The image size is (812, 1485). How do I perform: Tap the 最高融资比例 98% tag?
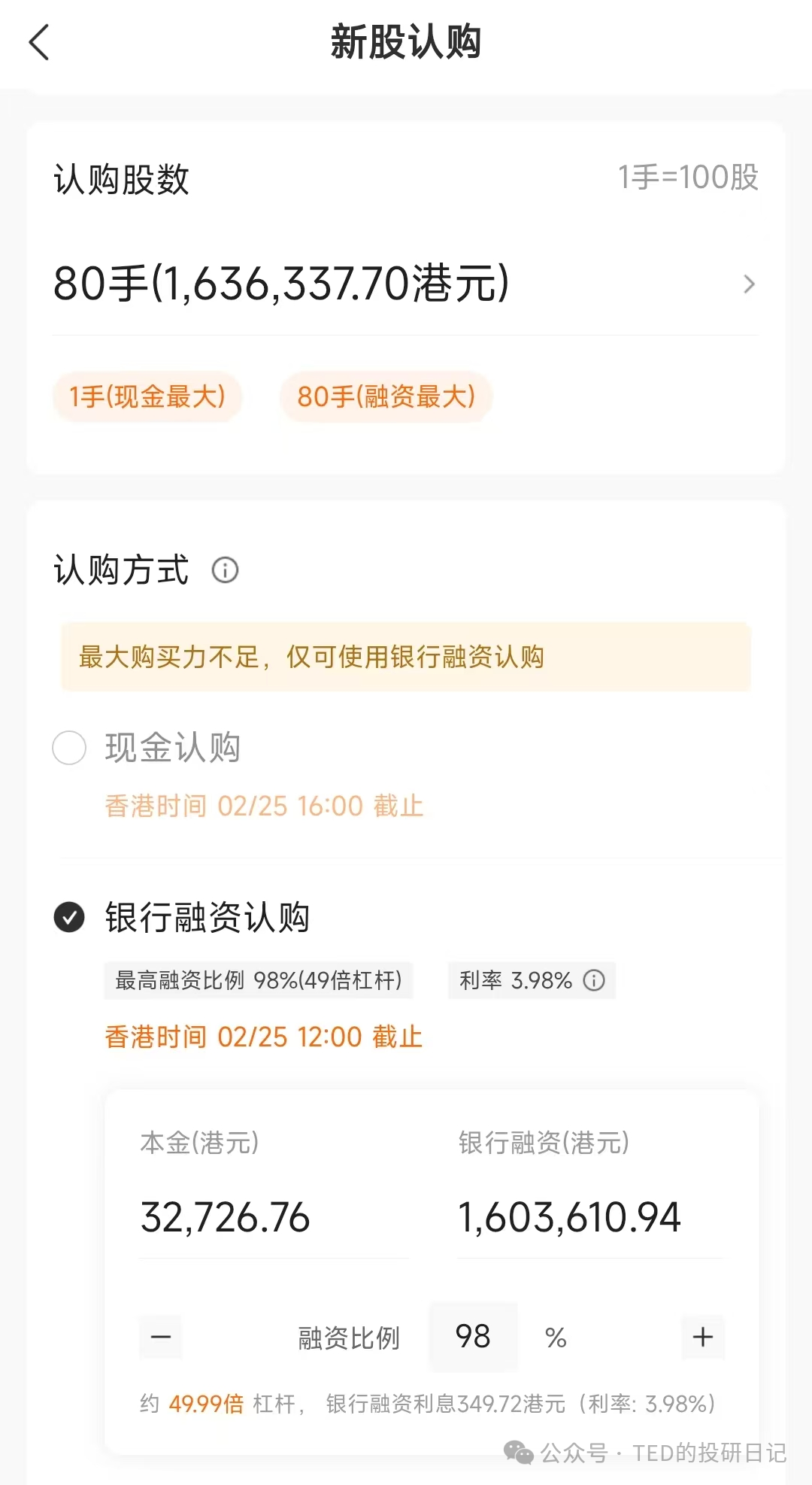[256, 980]
